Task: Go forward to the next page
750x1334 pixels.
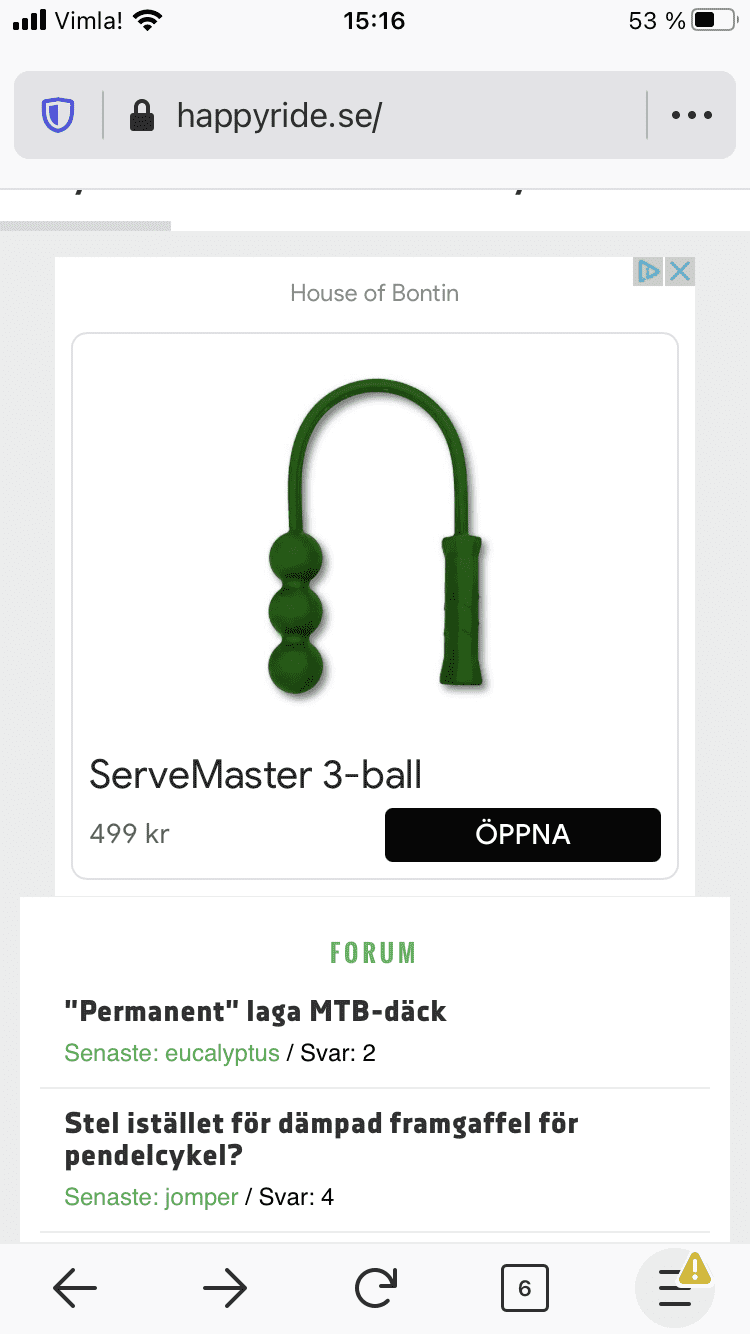Action: click(x=225, y=1289)
